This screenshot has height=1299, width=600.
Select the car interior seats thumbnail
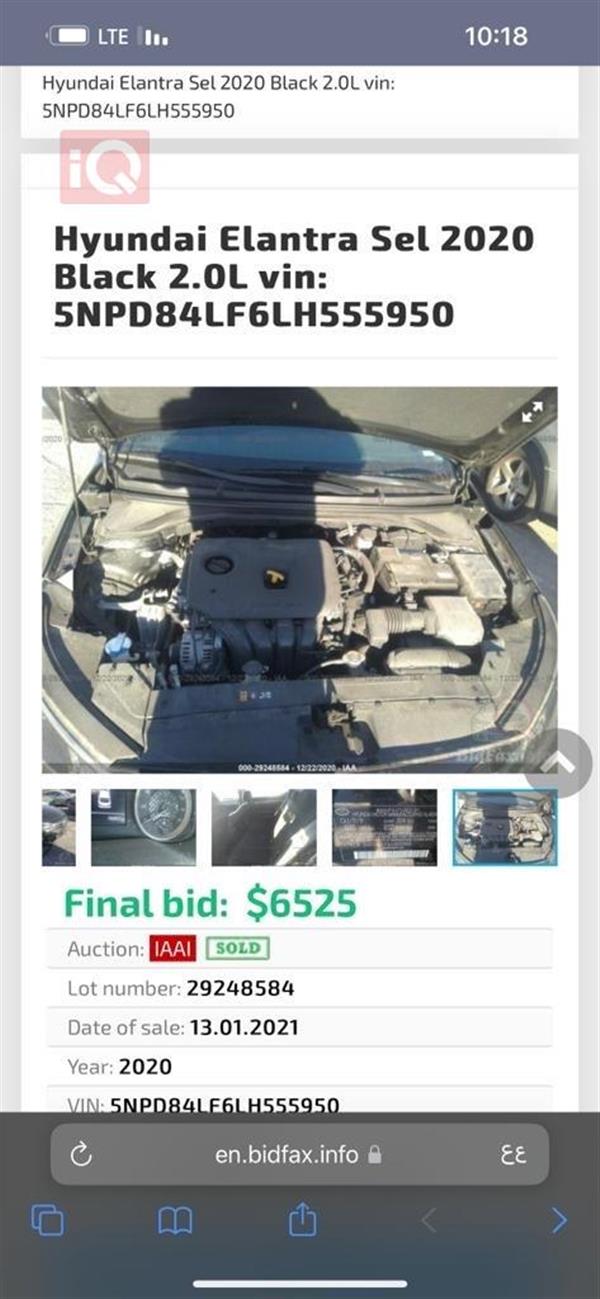[264, 827]
